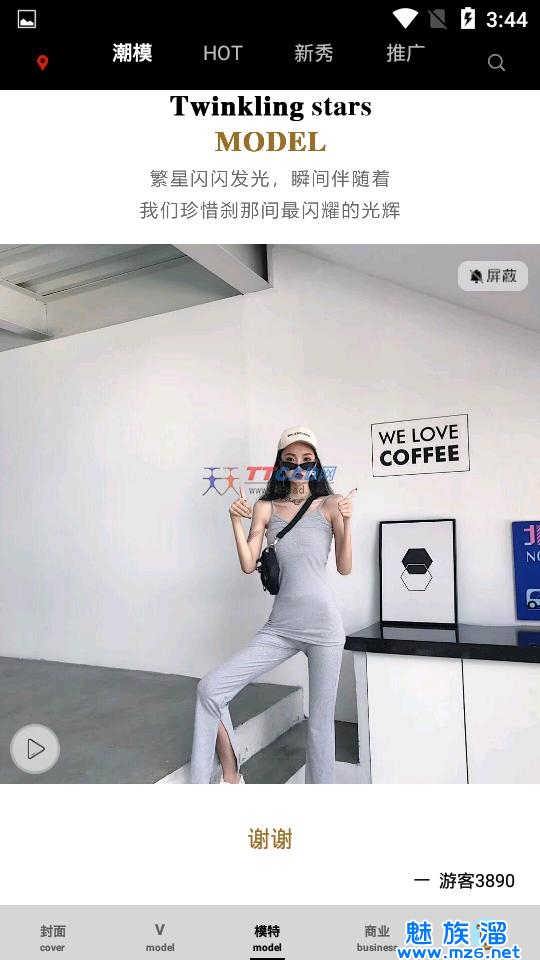
Task: Select the 模特 model tab
Action: click(267, 938)
